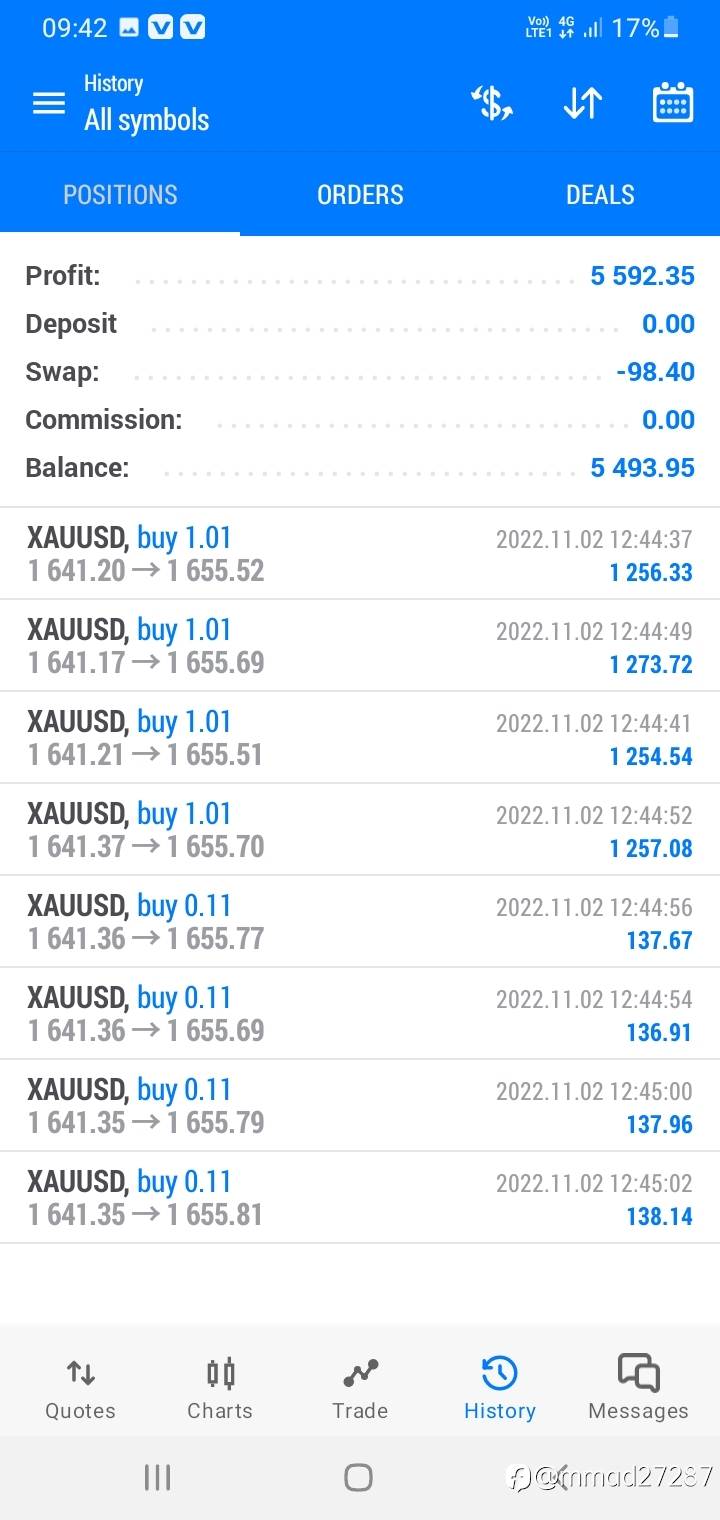Open the hamburger drawer menu
Screen dimensions: 720x1520
48,103
